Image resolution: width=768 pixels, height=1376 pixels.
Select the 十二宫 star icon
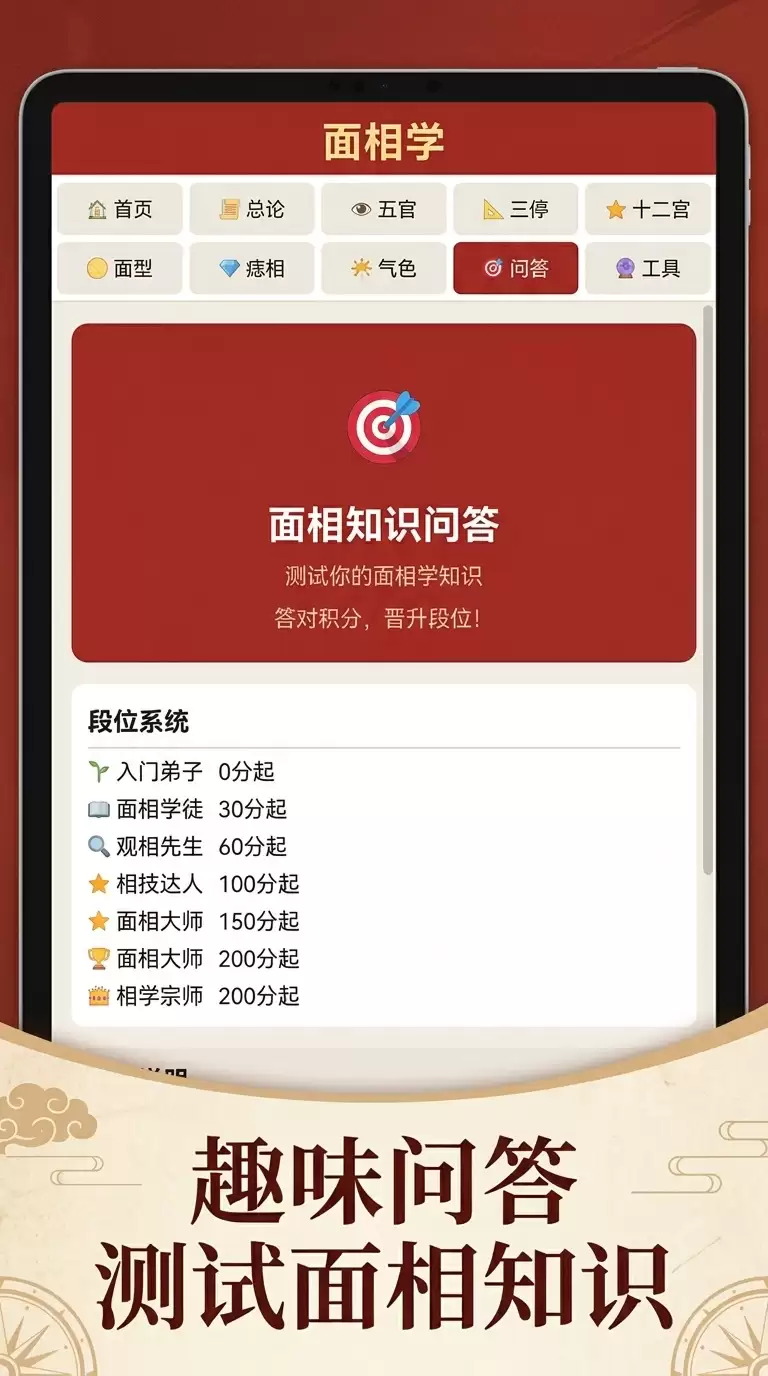click(615, 210)
